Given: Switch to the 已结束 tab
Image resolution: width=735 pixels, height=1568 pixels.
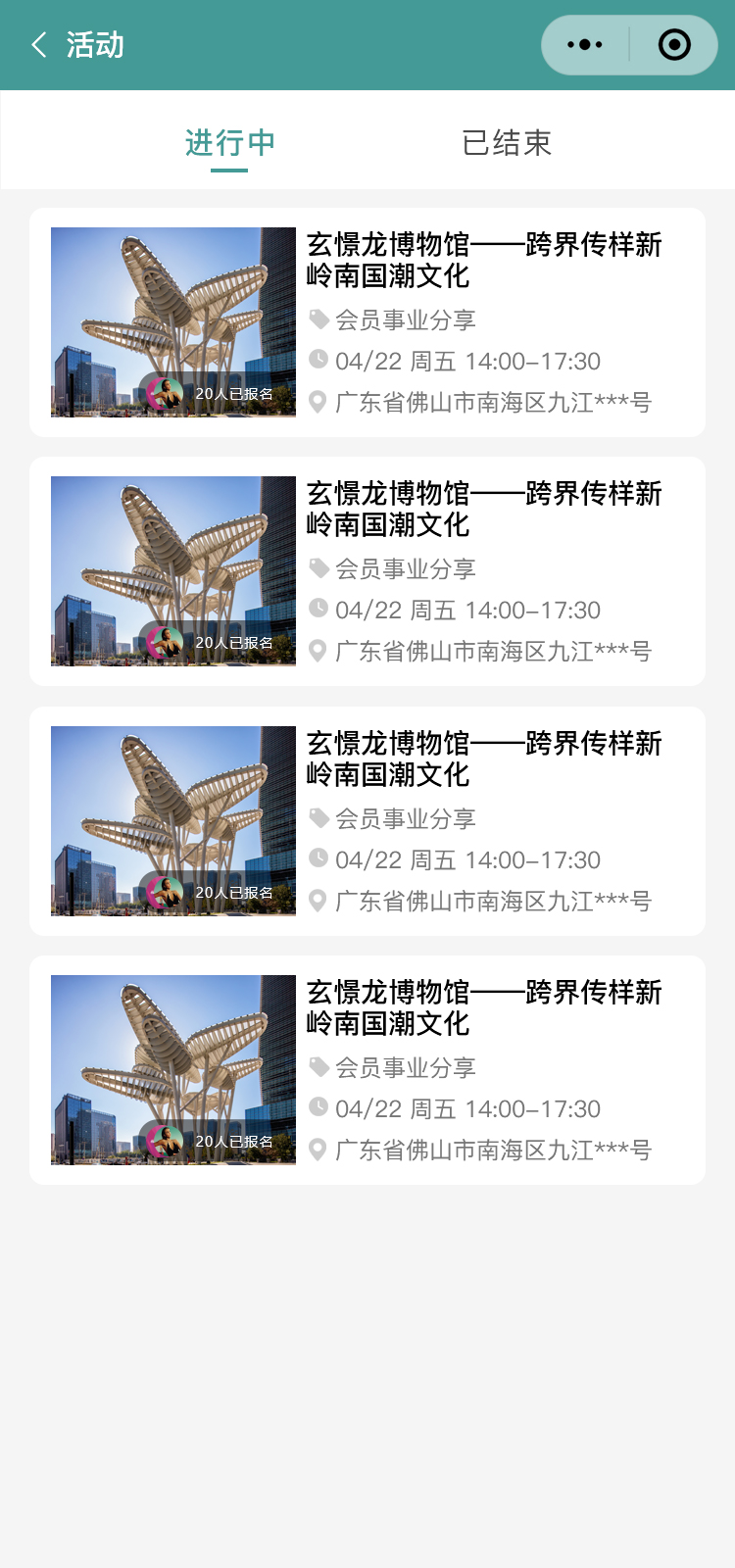Looking at the screenshot, I should point(507,143).
